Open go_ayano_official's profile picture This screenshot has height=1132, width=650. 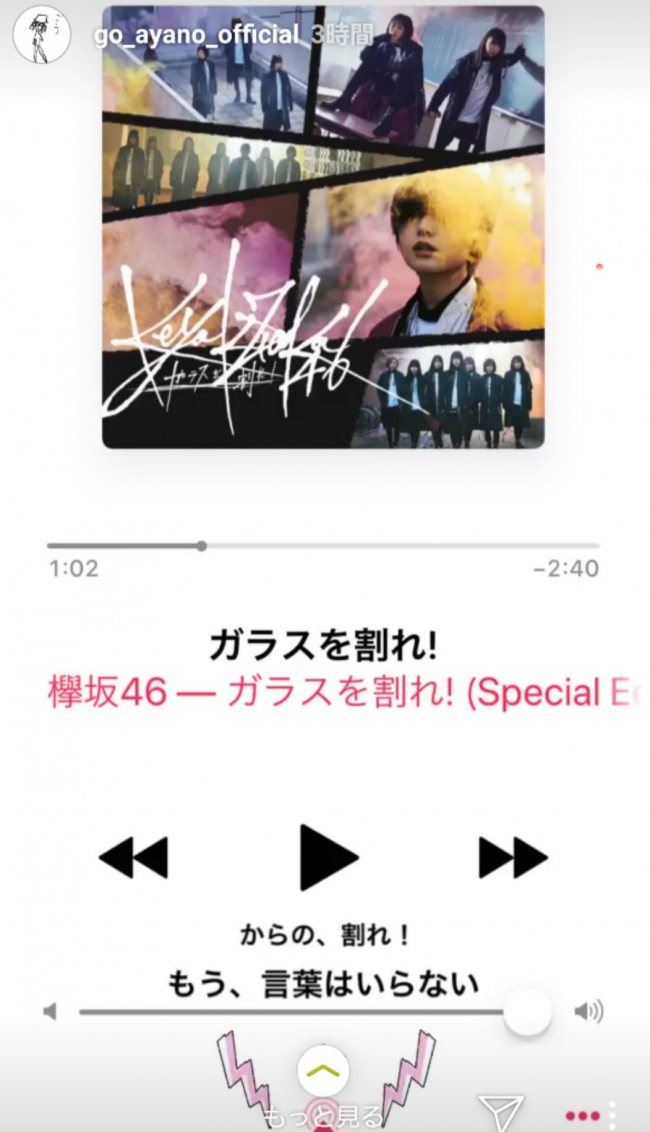pyautogui.click(x=41, y=35)
